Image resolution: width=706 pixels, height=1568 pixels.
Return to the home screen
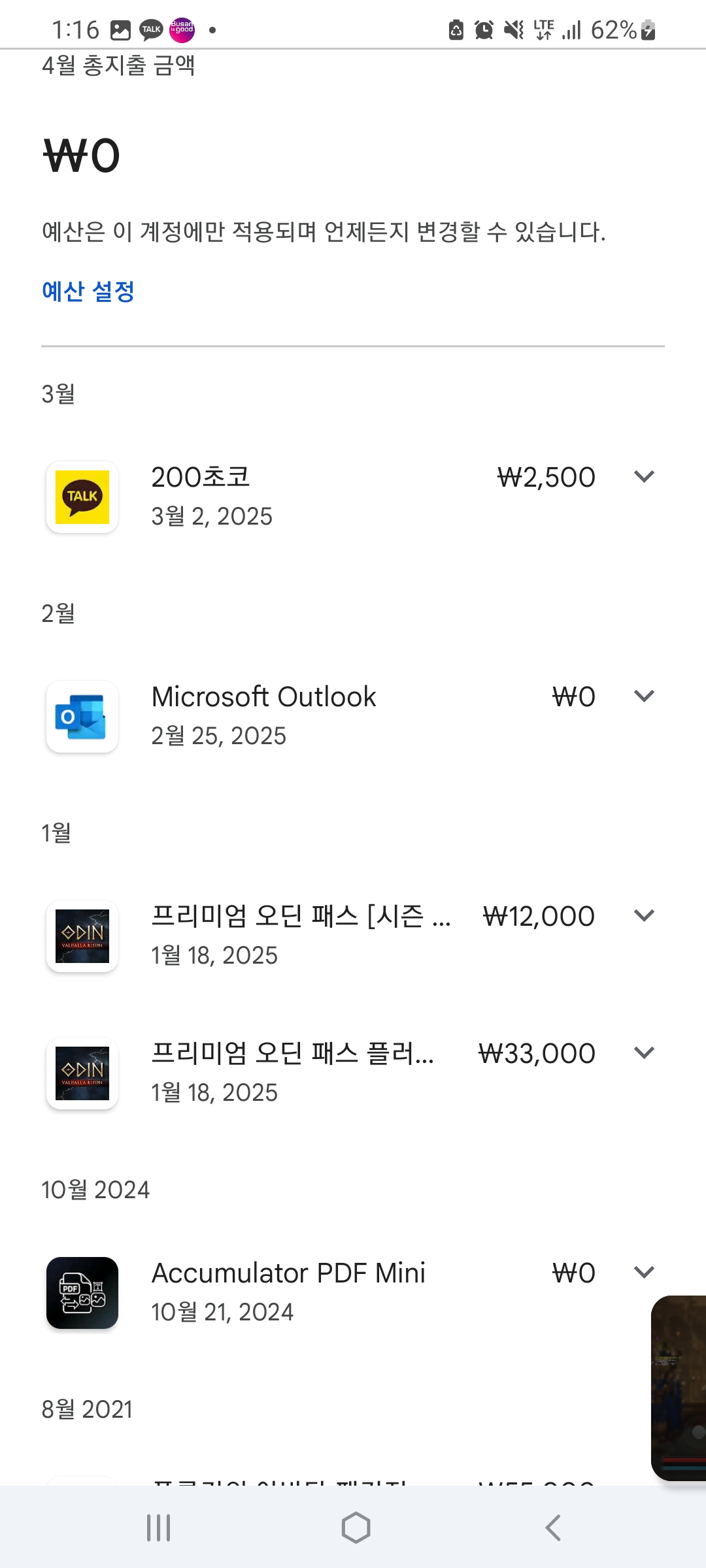(356, 1528)
